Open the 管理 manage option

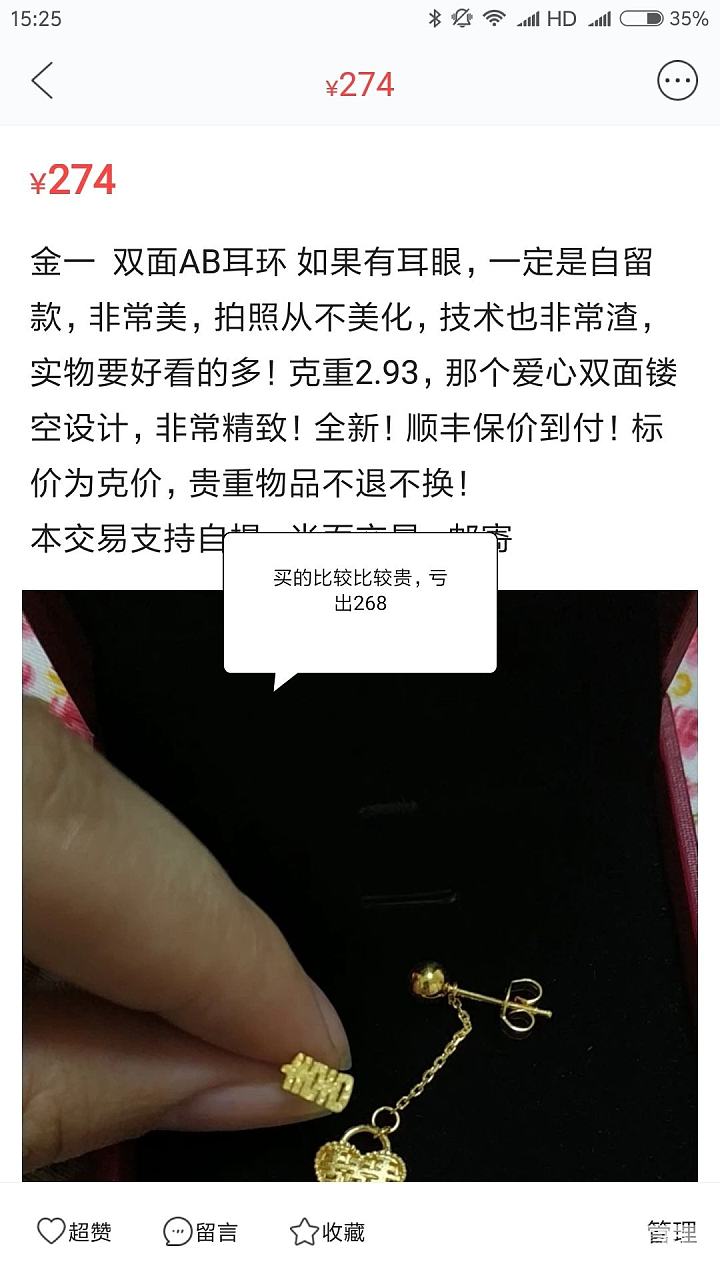(671, 1232)
